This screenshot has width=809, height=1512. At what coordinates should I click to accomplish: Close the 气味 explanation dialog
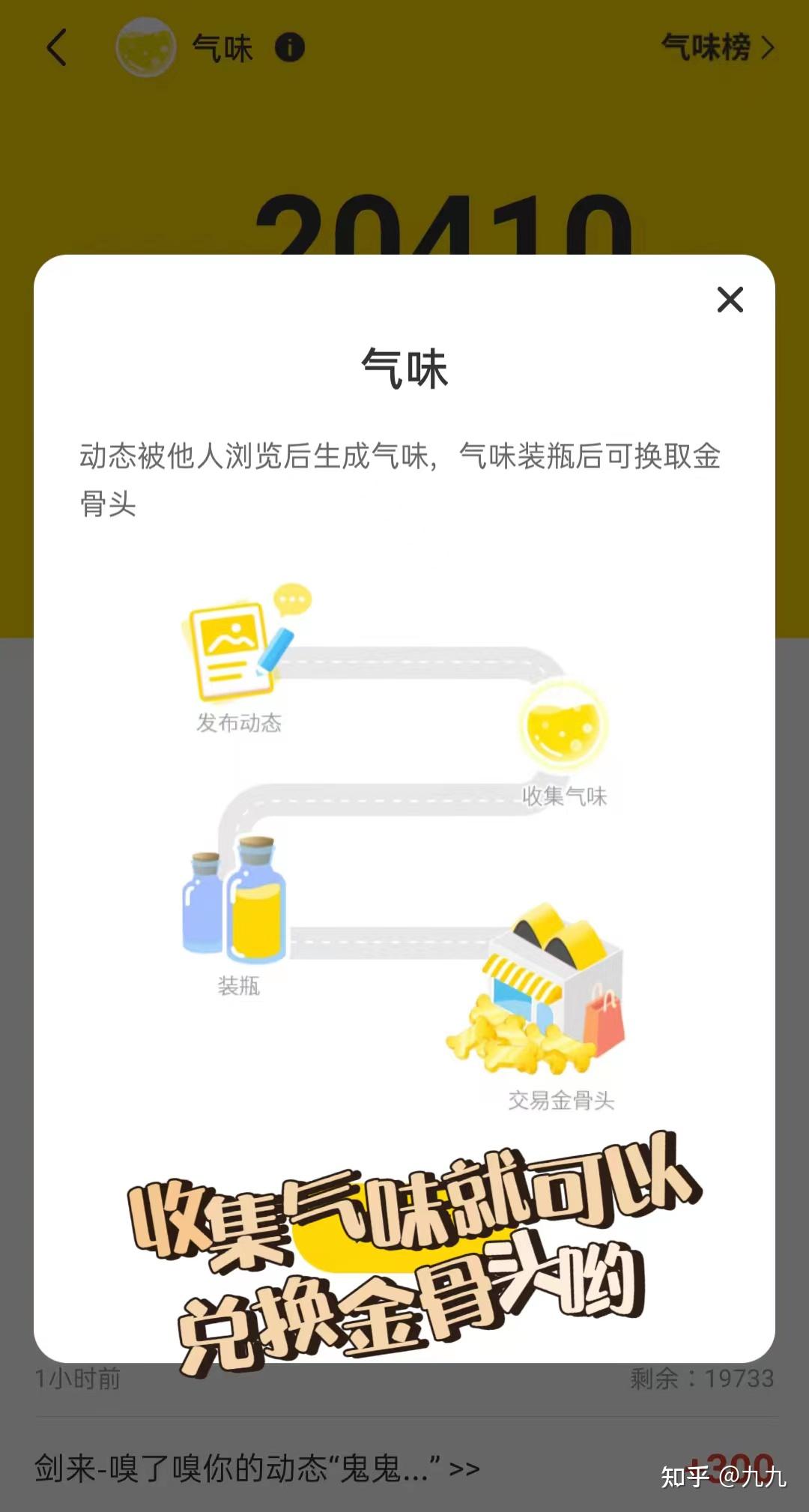[730, 300]
